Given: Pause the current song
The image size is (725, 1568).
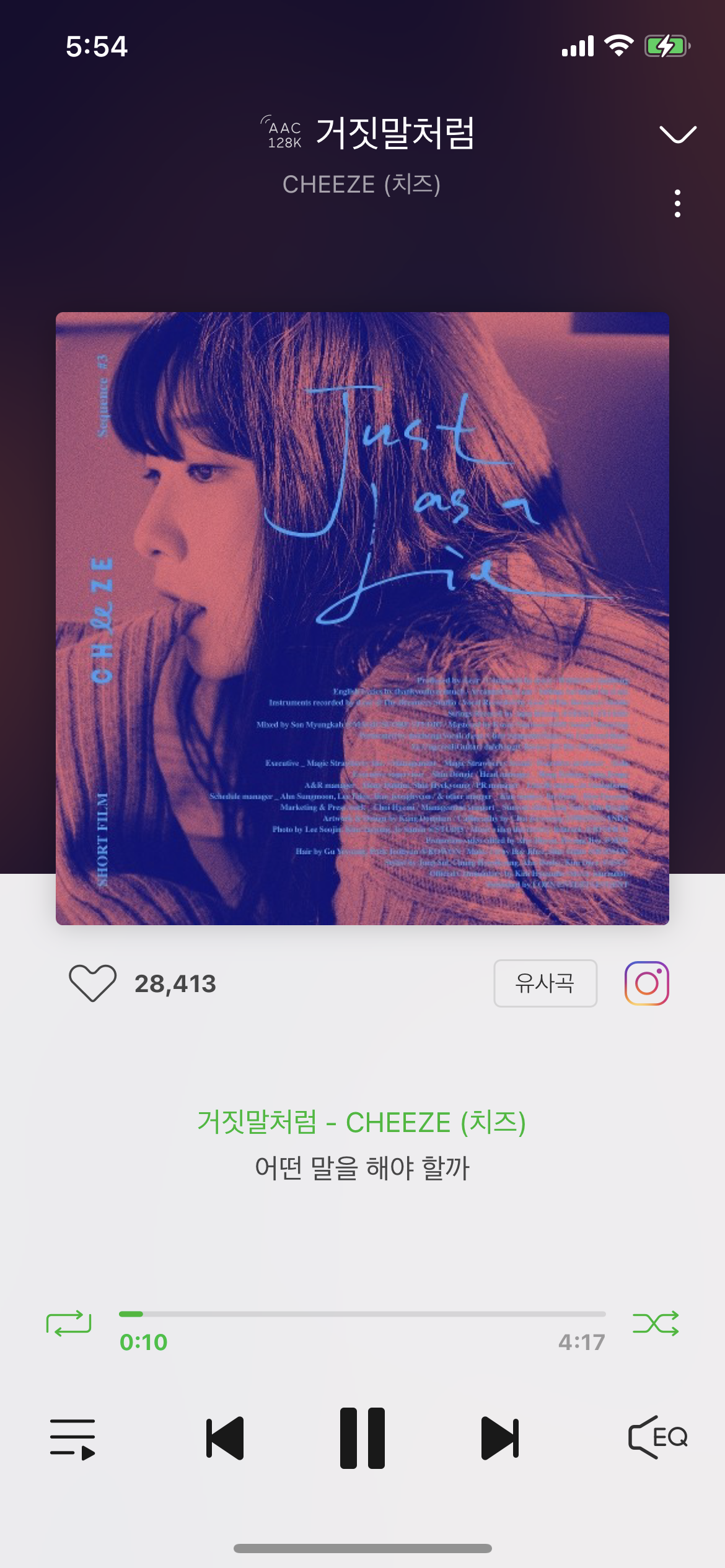Looking at the screenshot, I should pos(362,1438).
